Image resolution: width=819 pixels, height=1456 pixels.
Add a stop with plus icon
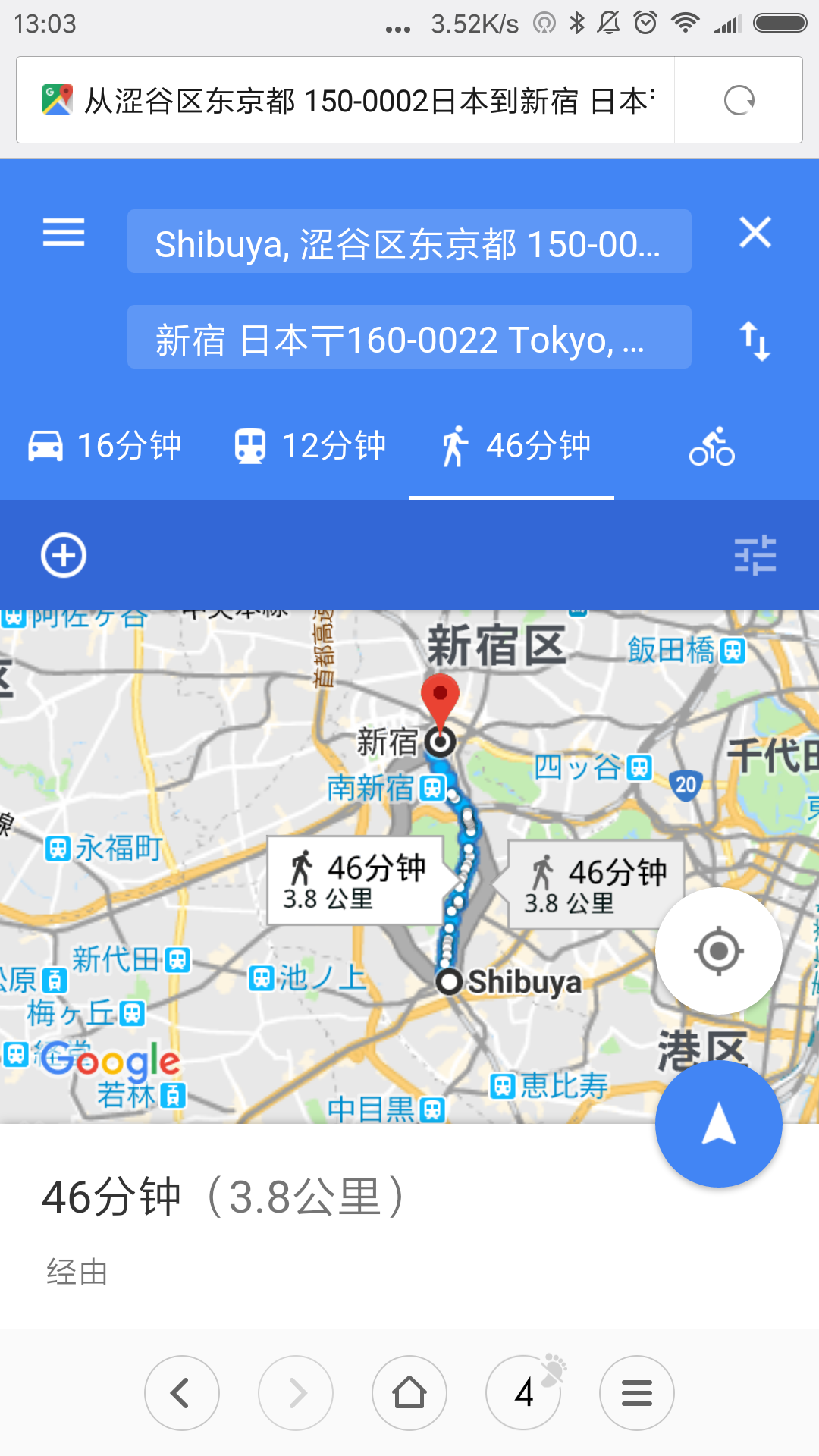[x=64, y=555]
